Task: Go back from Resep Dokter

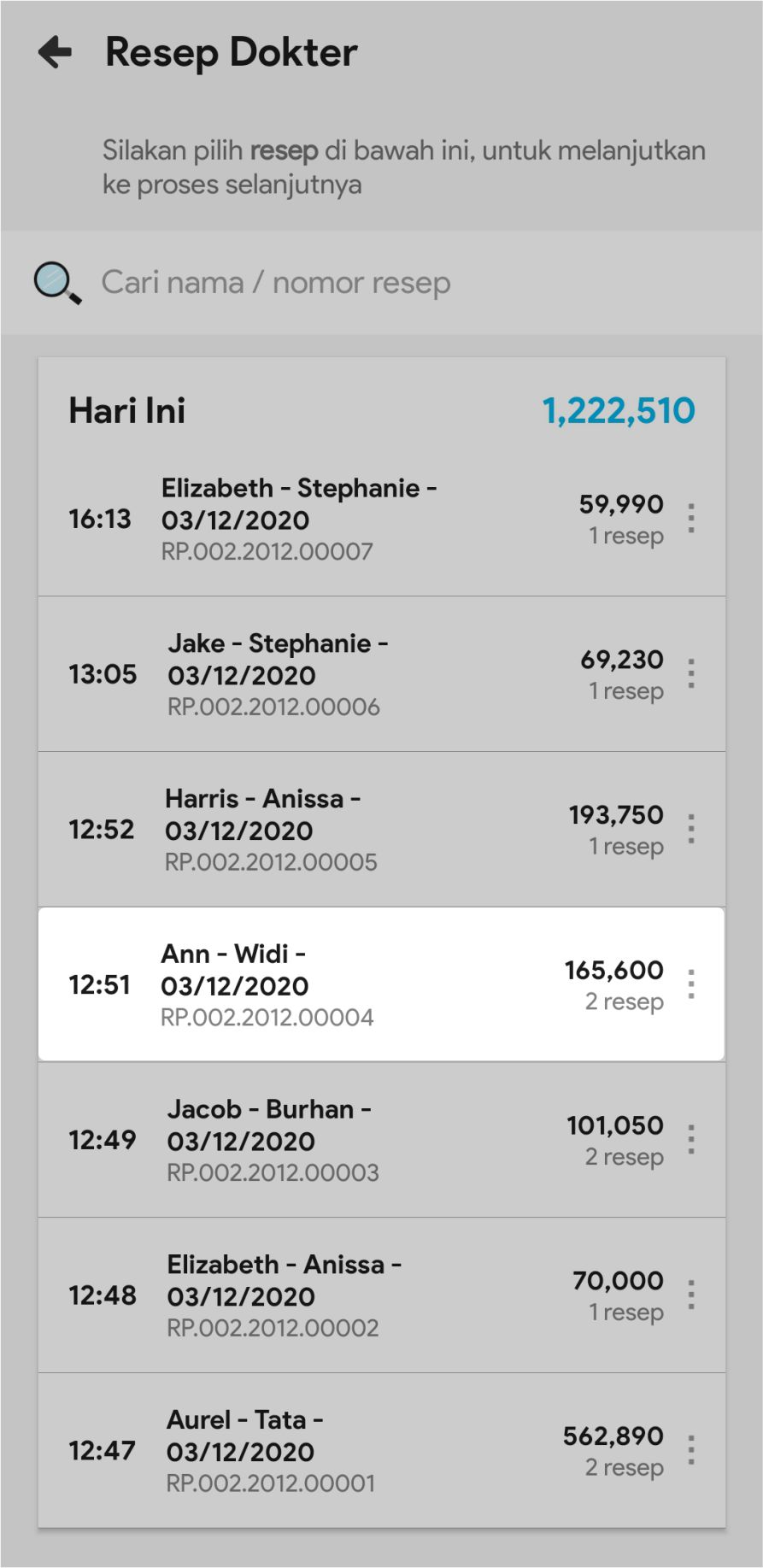Action: (x=56, y=52)
